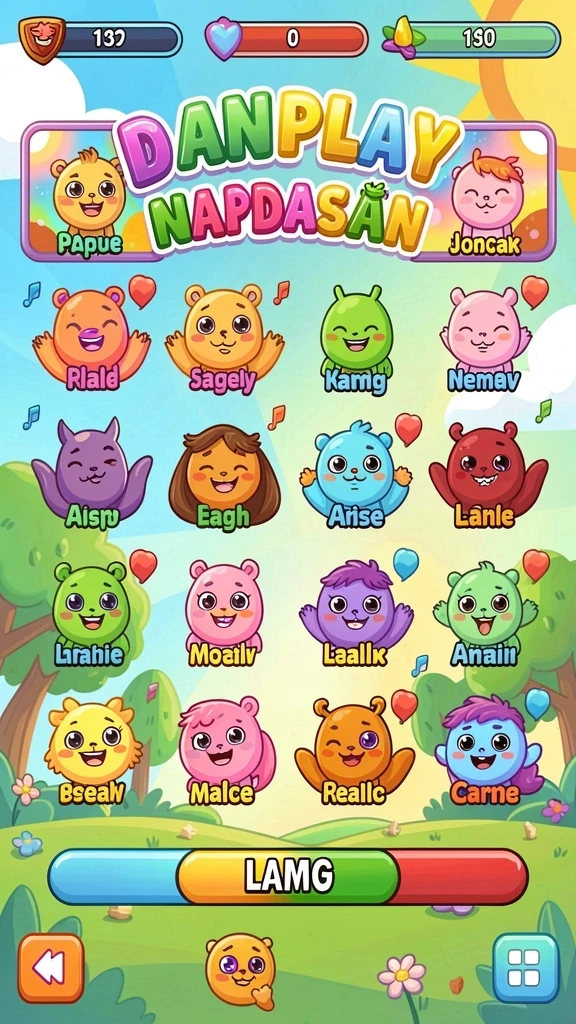
Task: Open the blue grid menu button
Action: tap(525, 968)
